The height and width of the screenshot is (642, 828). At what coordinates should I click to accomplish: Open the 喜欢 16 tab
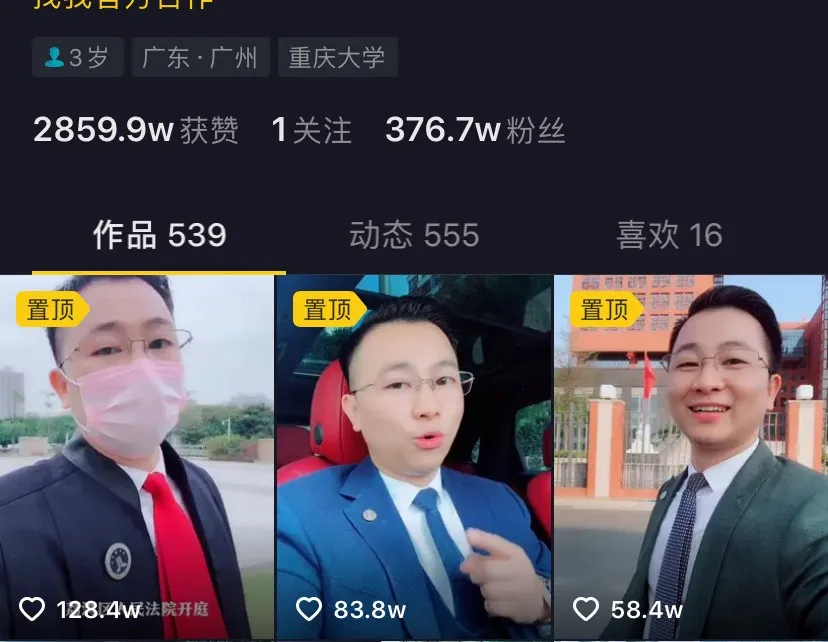669,236
